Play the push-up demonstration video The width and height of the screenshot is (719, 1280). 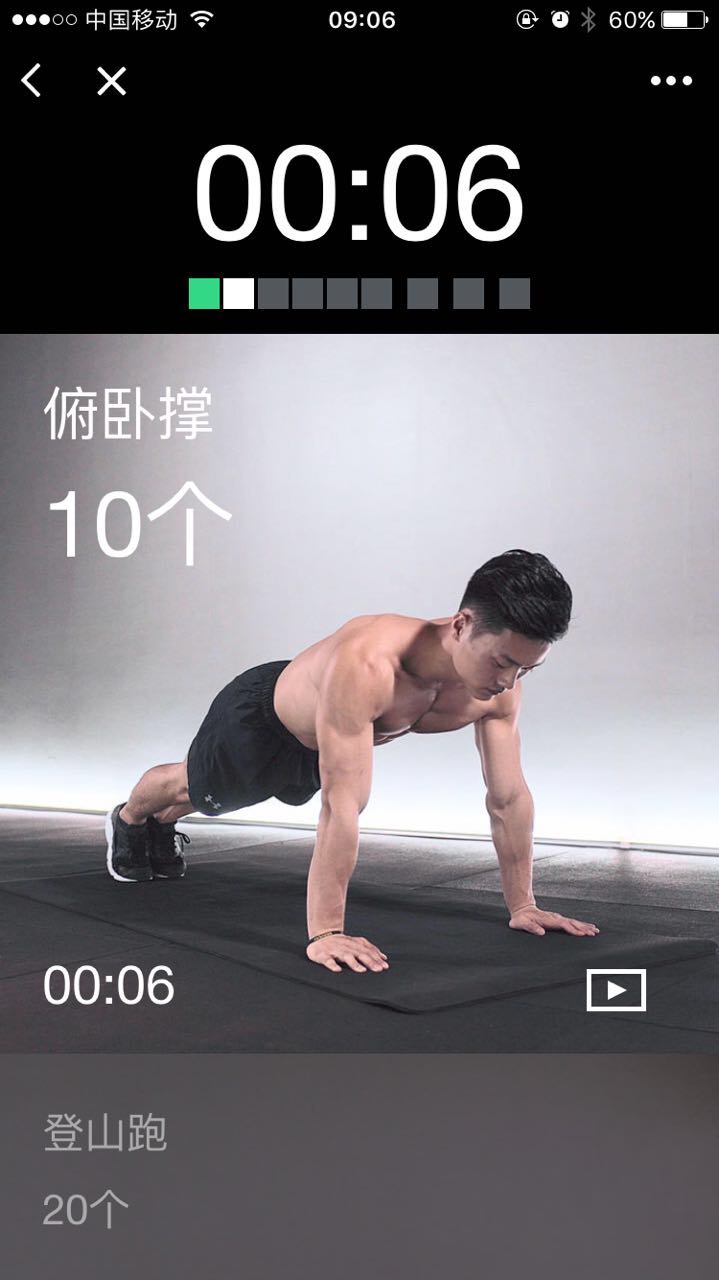(616, 990)
